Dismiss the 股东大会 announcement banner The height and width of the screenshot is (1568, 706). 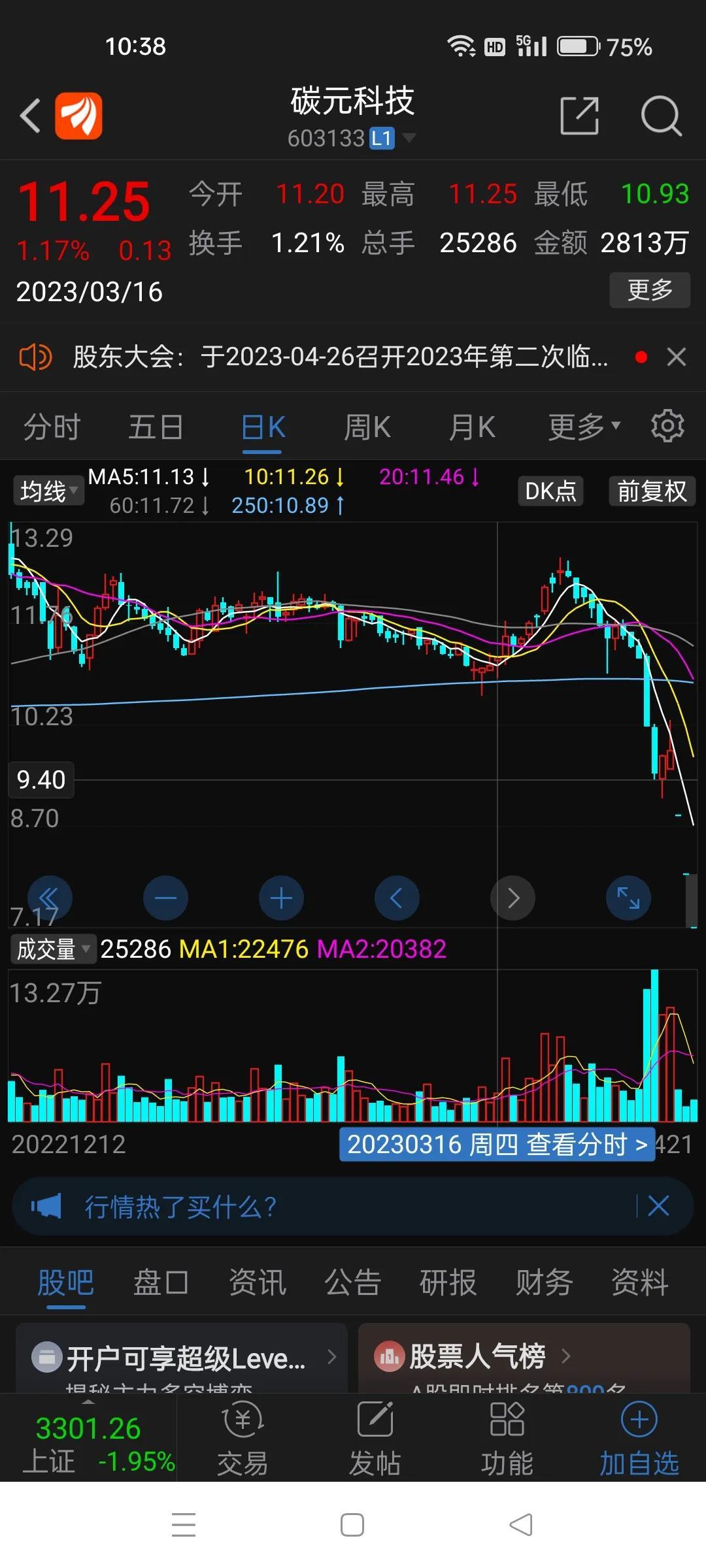click(676, 357)
